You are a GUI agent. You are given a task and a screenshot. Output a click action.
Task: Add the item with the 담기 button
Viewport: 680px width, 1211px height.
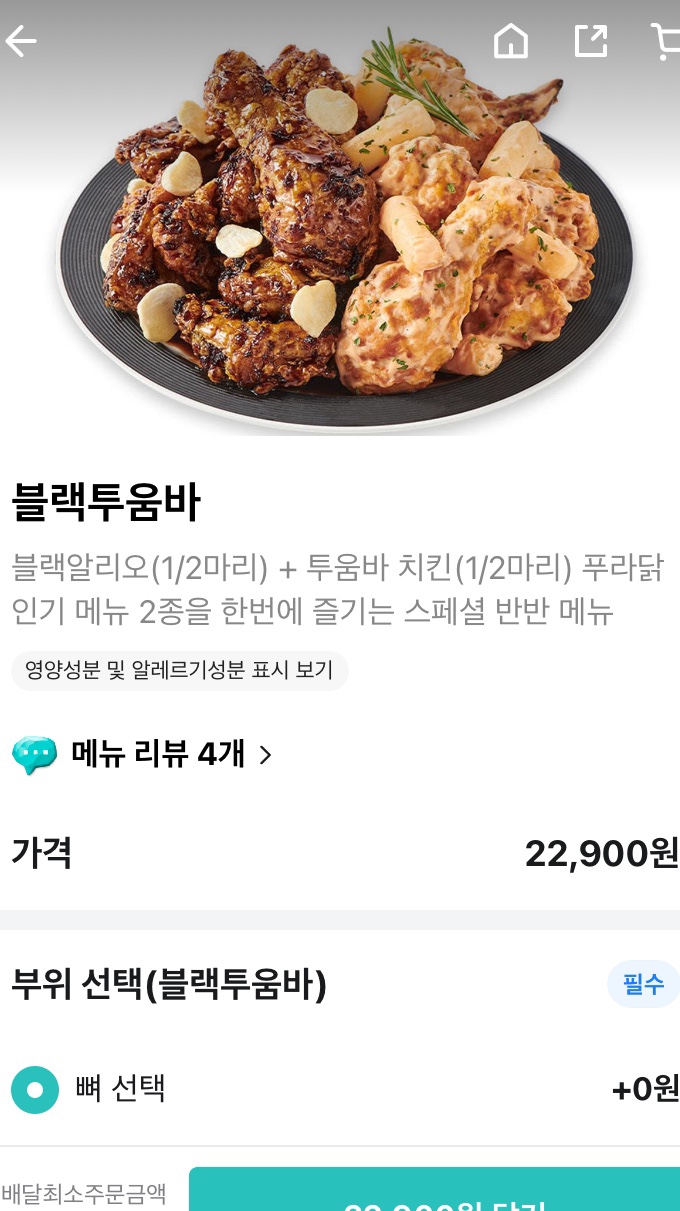tap(434, 1191)
